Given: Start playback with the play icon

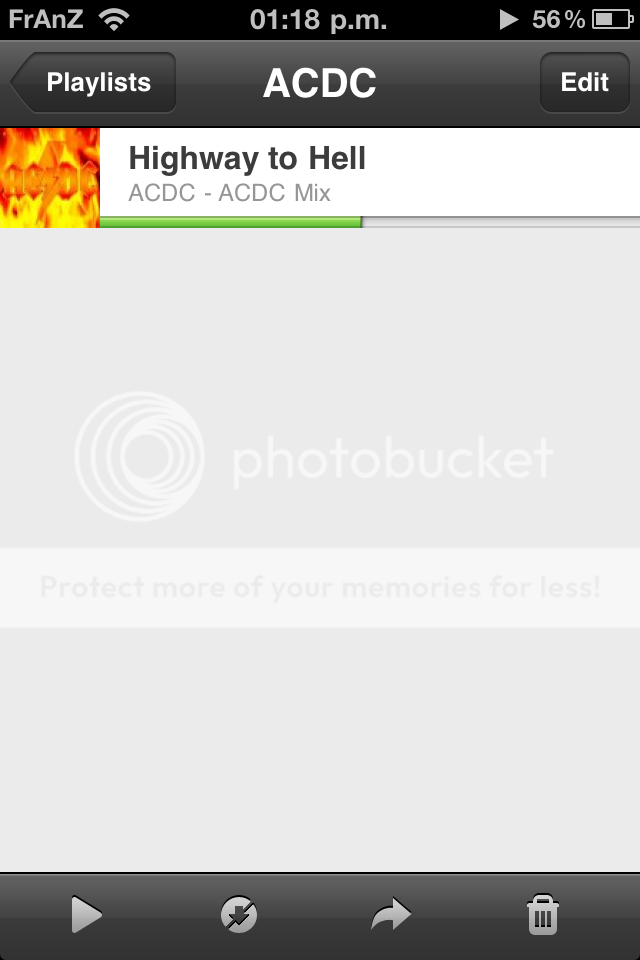Looking at the screenshot, I should point(87,915).
